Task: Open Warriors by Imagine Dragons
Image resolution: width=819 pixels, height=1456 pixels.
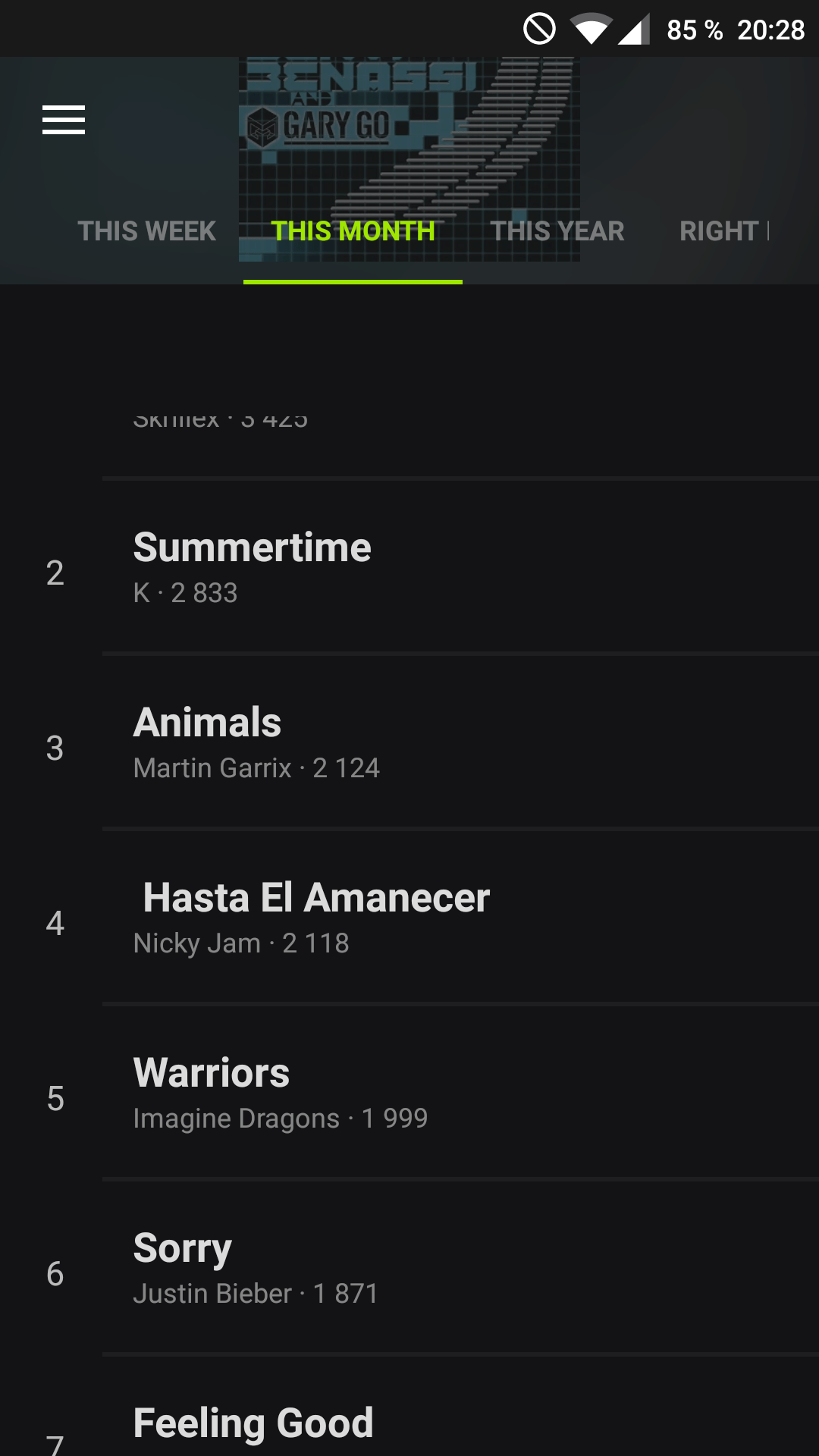Action: click(x=409, y=1093)
